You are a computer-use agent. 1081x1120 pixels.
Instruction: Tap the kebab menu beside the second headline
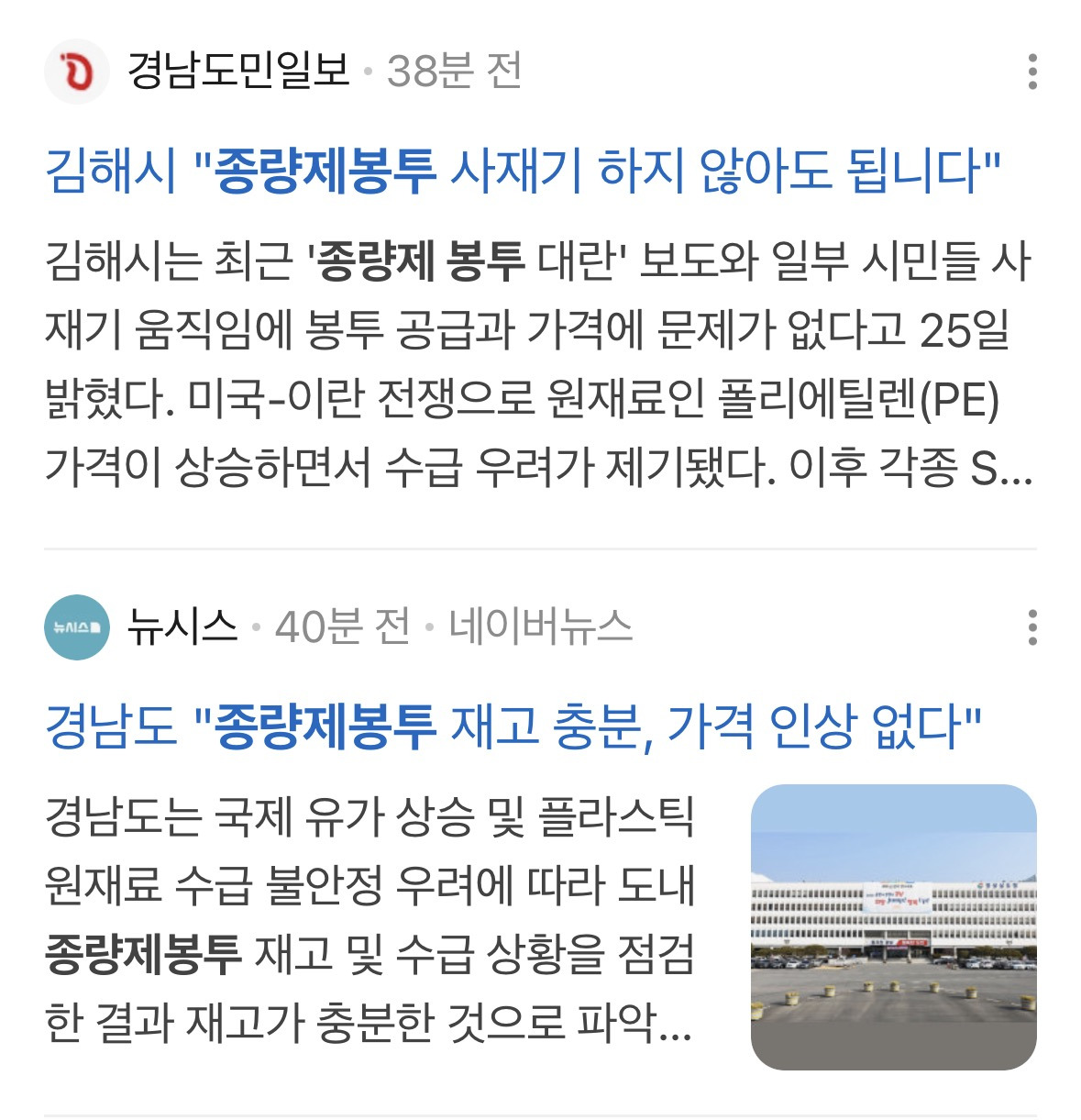tap(1033, 627)
